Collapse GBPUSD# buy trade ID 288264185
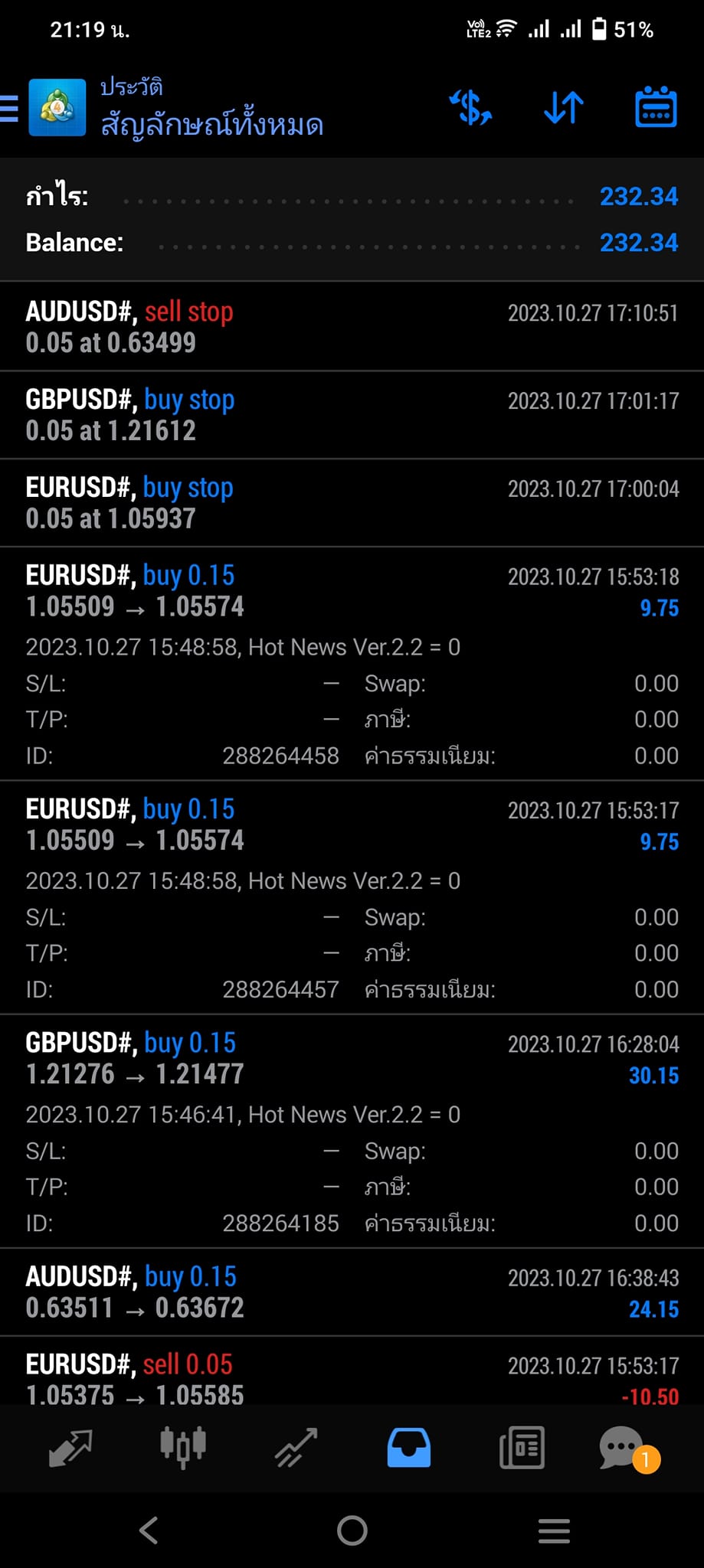704x1568 pixels. point(352,1131)
